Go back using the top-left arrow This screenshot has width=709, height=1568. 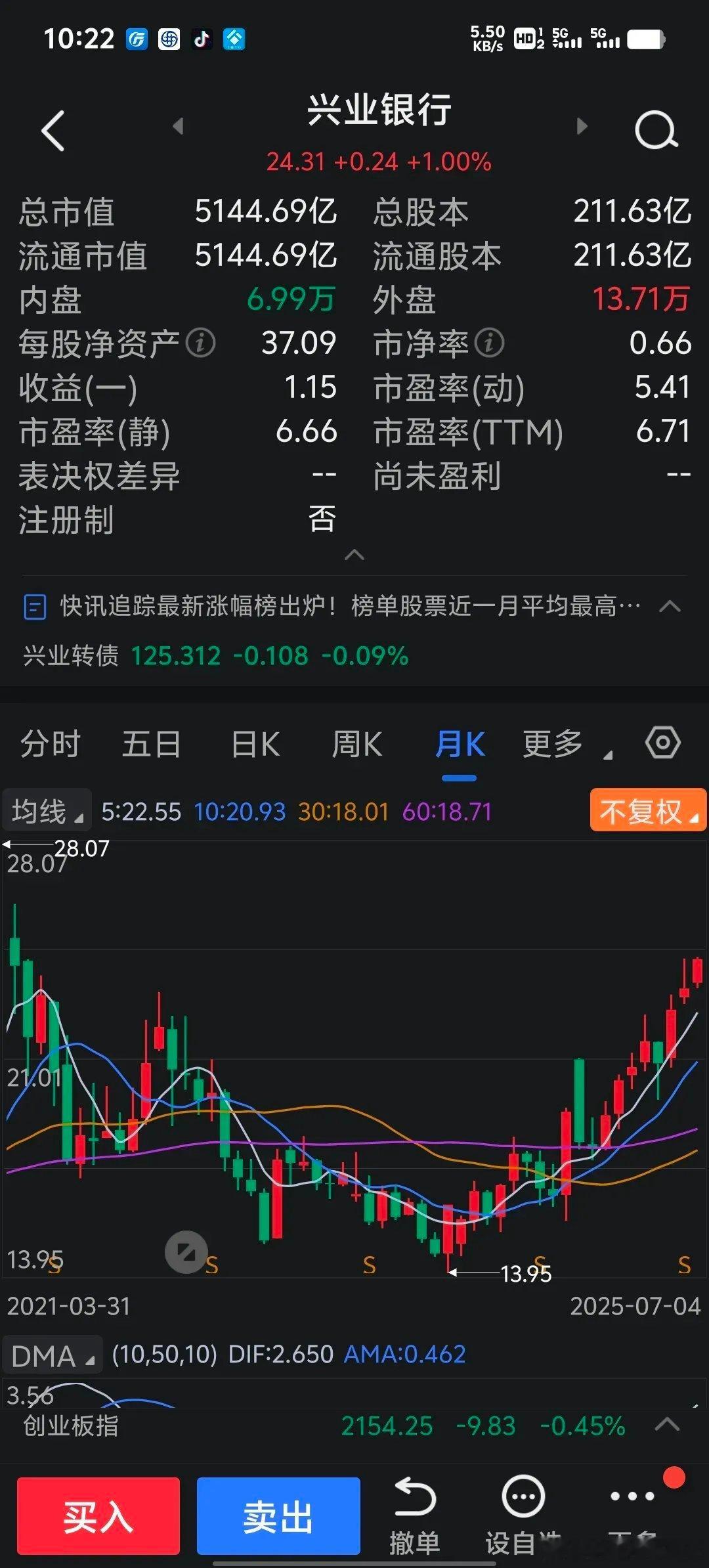(53, 131)
